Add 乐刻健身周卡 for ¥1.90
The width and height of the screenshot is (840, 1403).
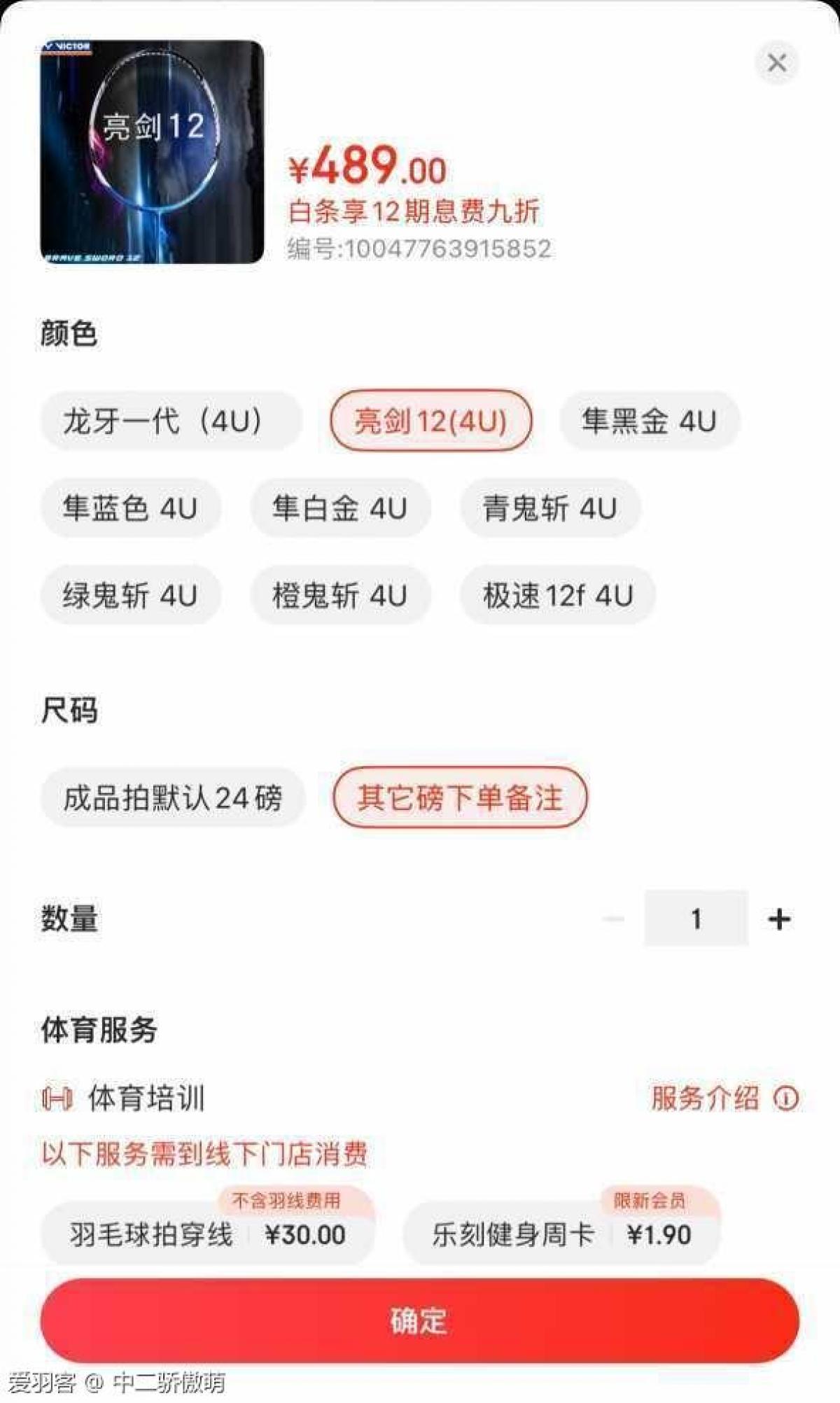tap(561, 1234)
